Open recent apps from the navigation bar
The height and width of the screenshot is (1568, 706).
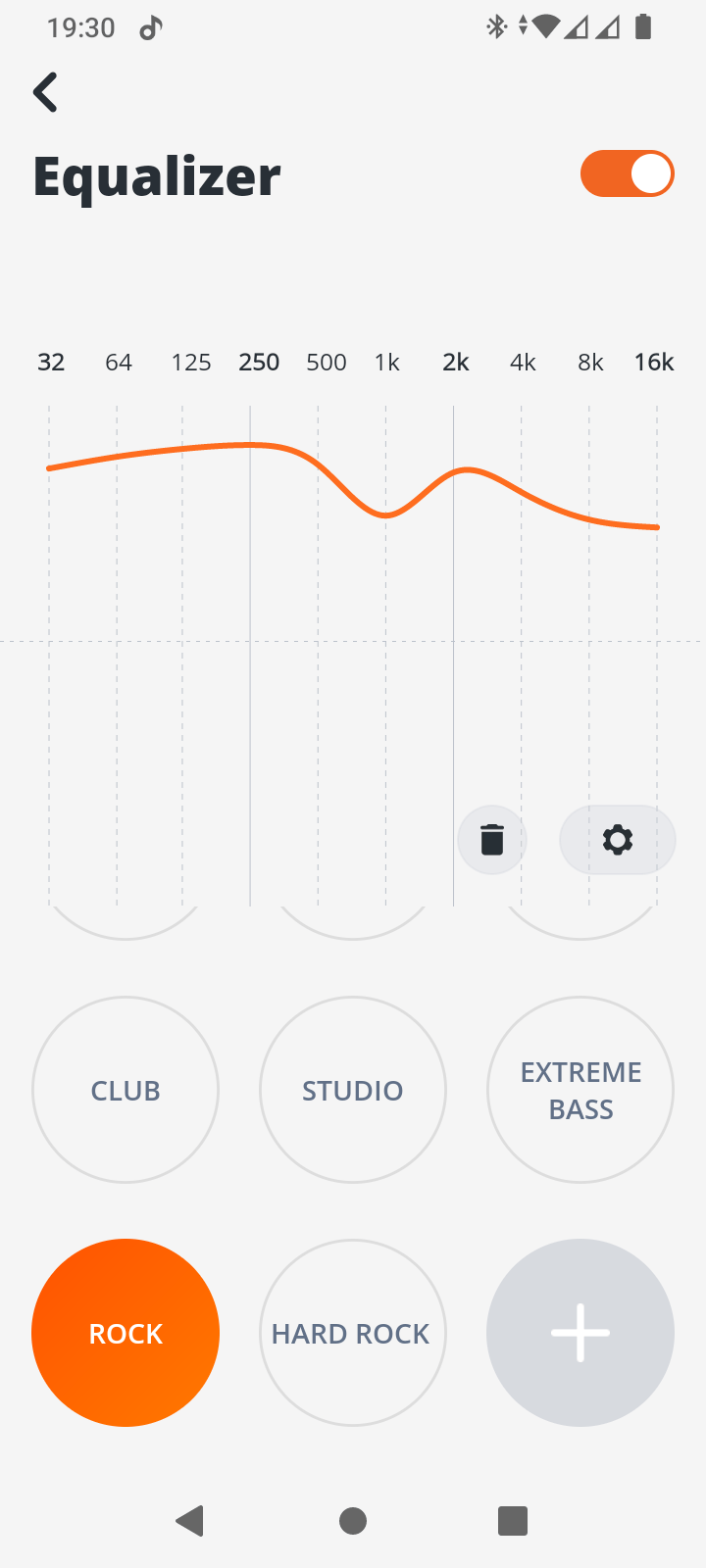pos(513,1521)
